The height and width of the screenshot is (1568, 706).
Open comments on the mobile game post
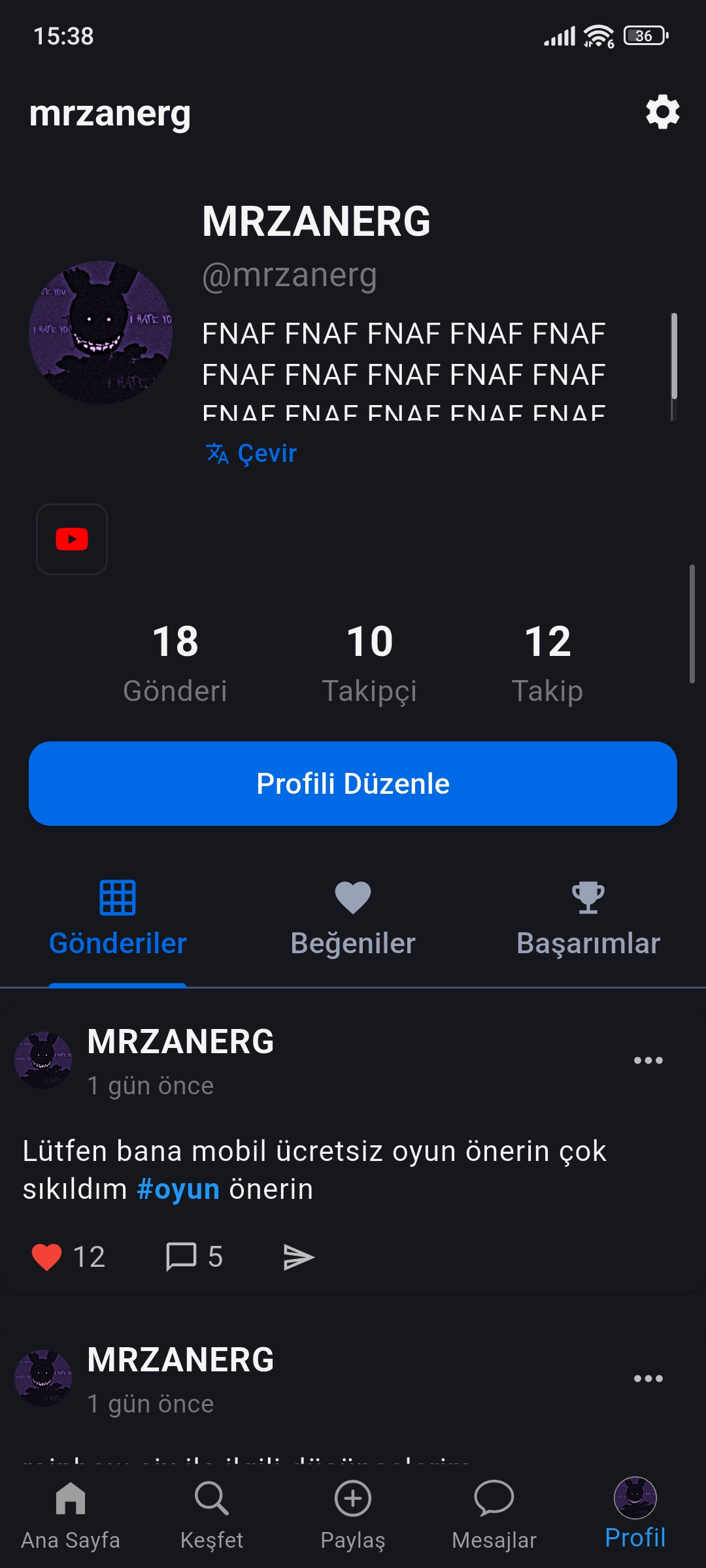point(182,1257)
